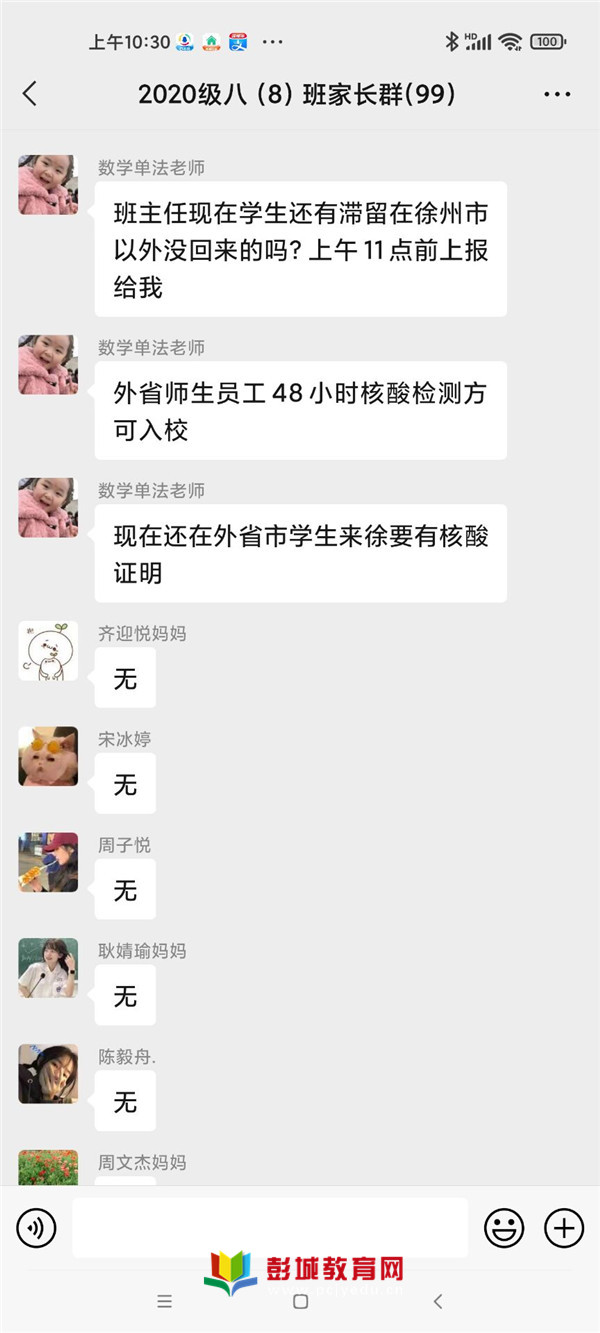Viewport: 600px width, 1333px height.
Task: Open the system recent apps button
Action: (165, 1302)
